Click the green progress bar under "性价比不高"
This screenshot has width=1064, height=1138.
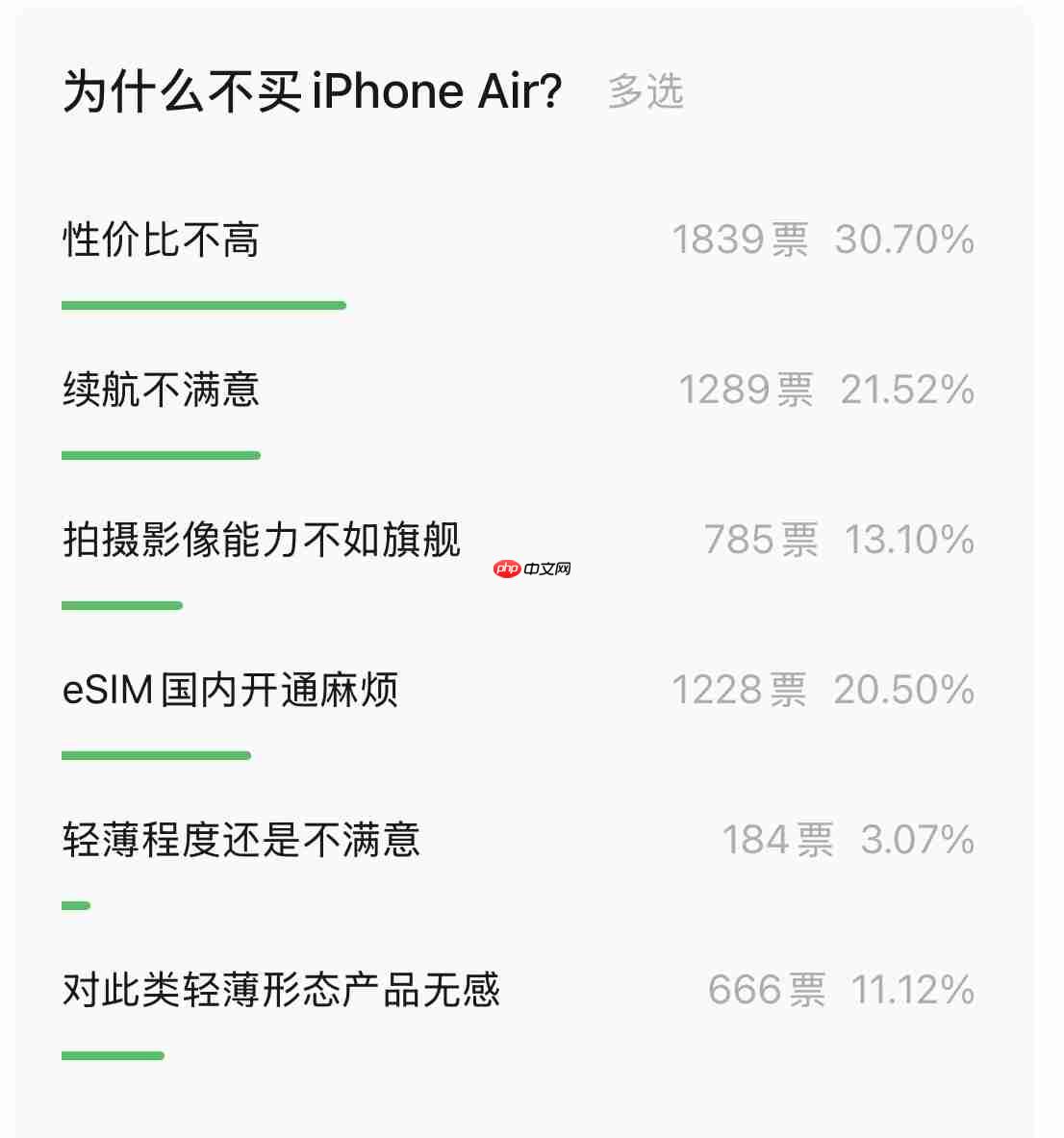coord(203,306)
